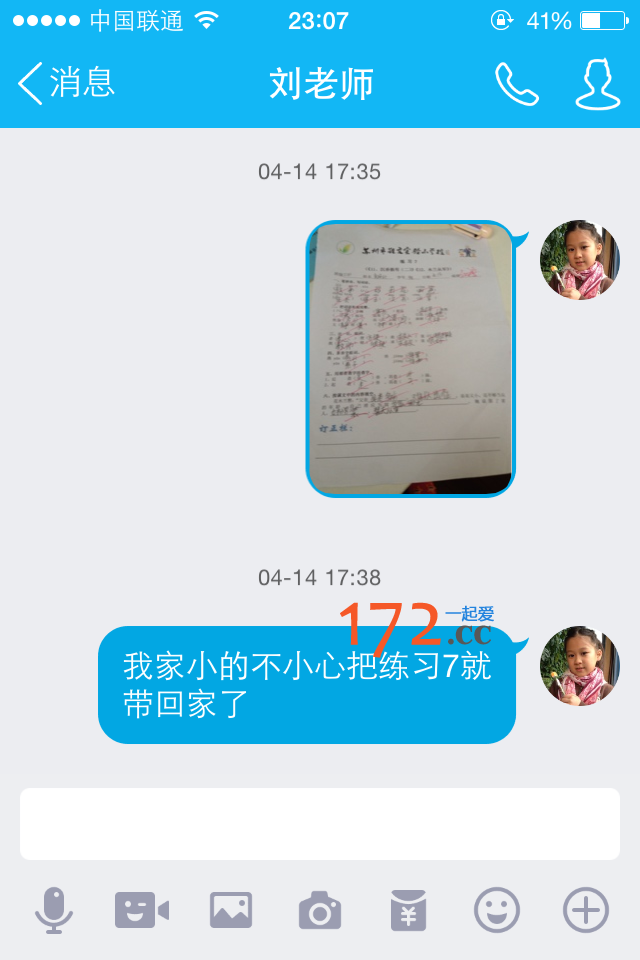Open 刘老师's contact profile
The width and height of the screenshot is (640, 960).
pos(598,84)
